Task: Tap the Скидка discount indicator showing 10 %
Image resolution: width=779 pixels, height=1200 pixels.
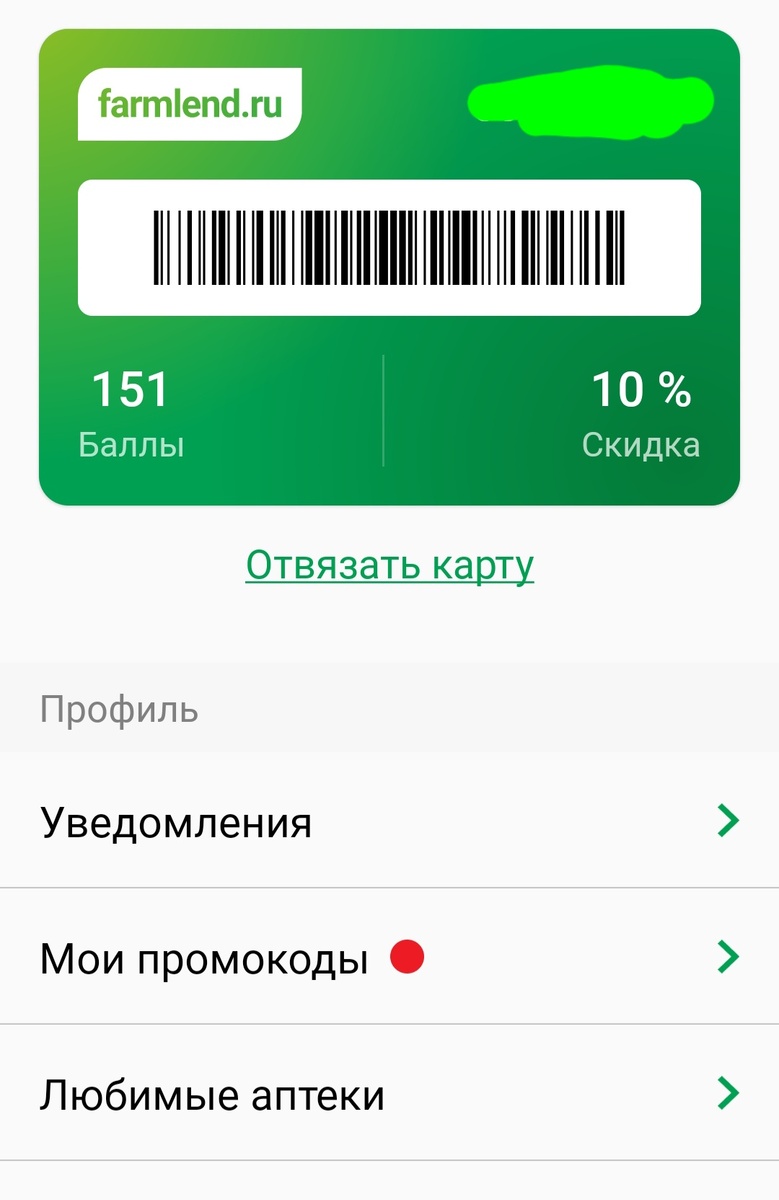Action: [x=640, y=410]
